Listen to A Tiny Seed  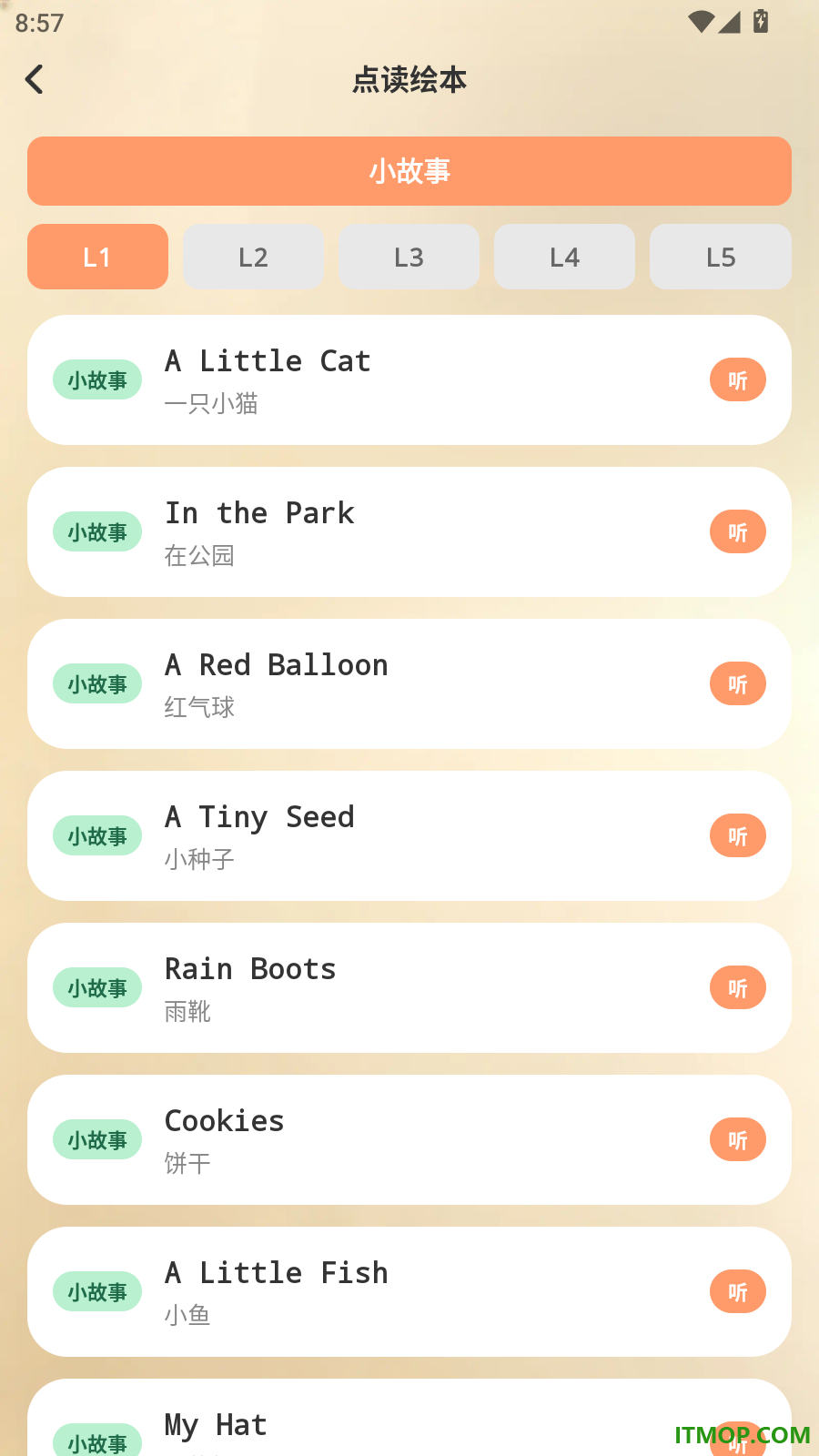(738, 836)
